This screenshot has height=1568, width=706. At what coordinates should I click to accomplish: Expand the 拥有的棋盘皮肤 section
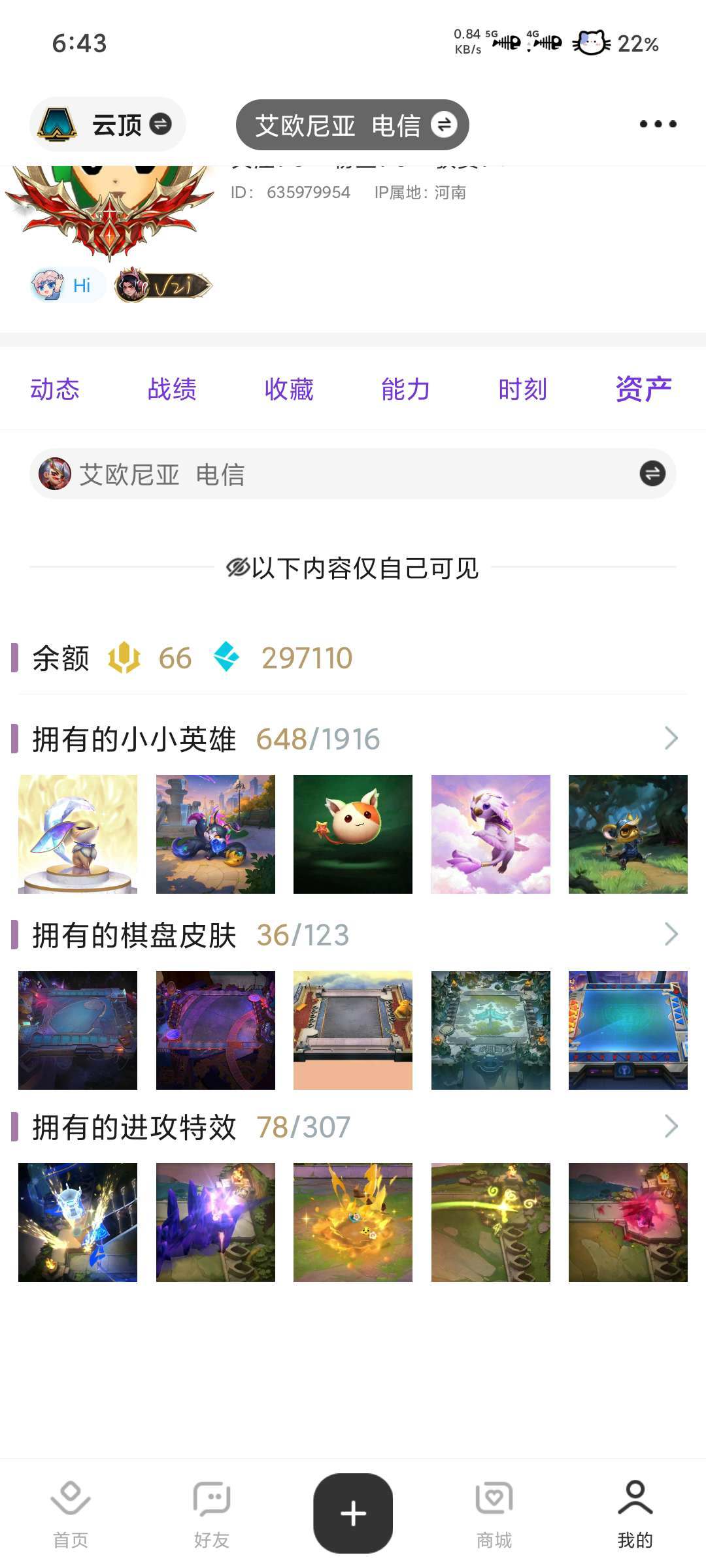click(671, 935)
